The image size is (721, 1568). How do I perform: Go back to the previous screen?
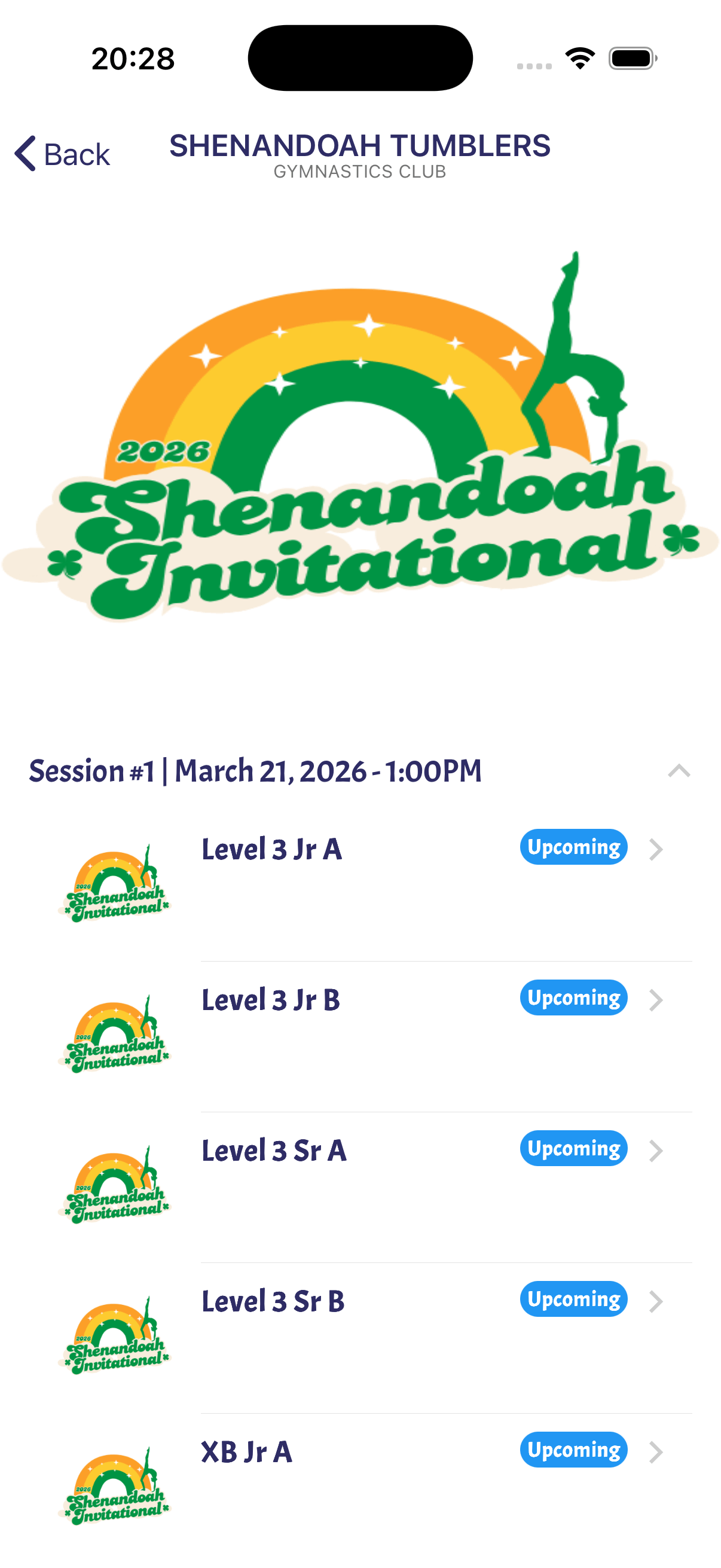pyautogui.click(x=62, y=154)
